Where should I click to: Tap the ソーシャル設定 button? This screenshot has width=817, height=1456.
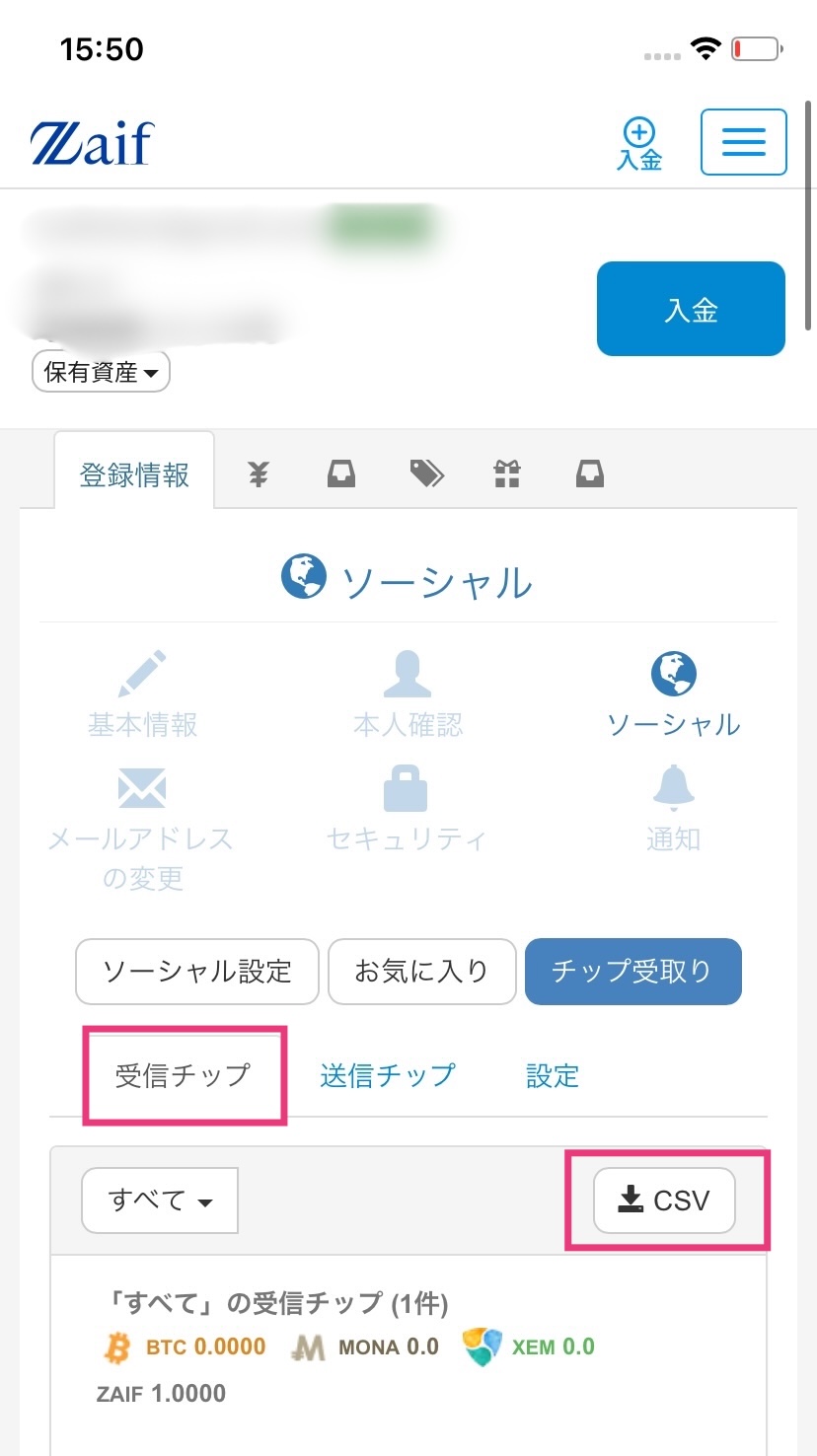(x=197, y=971)
